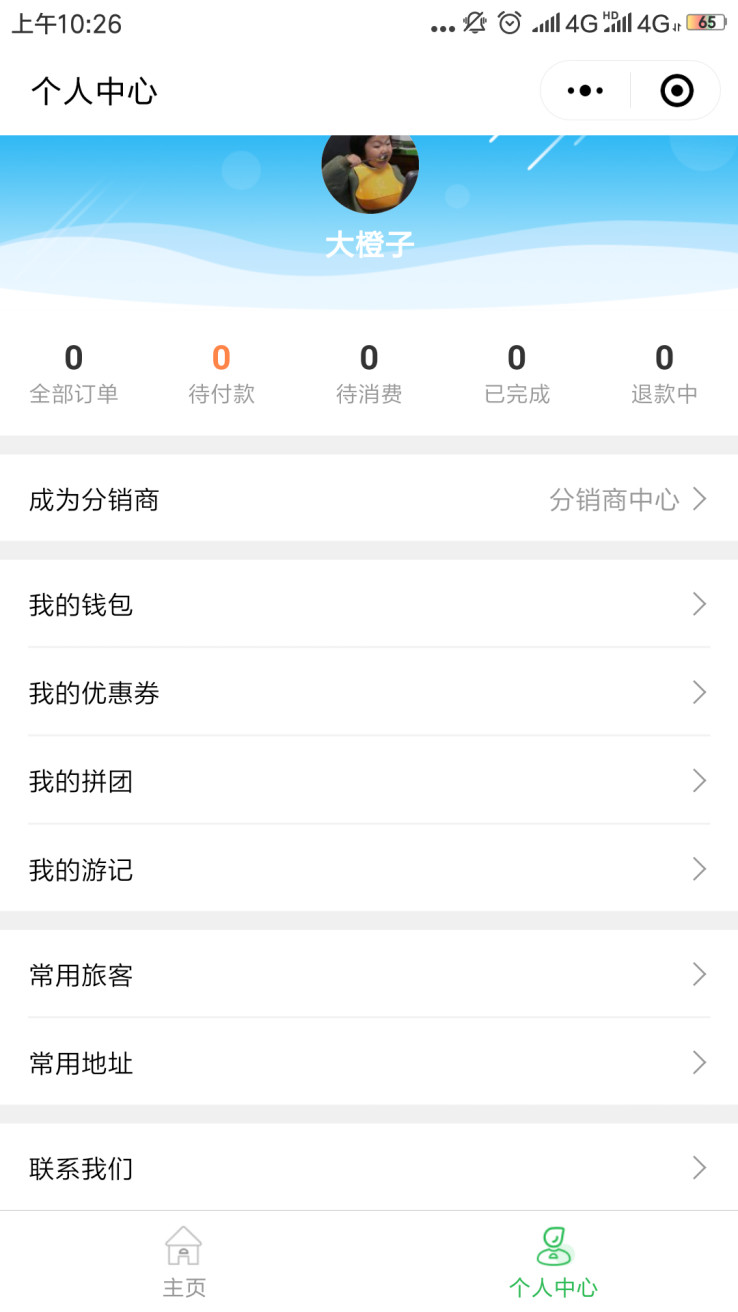Open 联系我们 contact us

[x=369, y=1167]
